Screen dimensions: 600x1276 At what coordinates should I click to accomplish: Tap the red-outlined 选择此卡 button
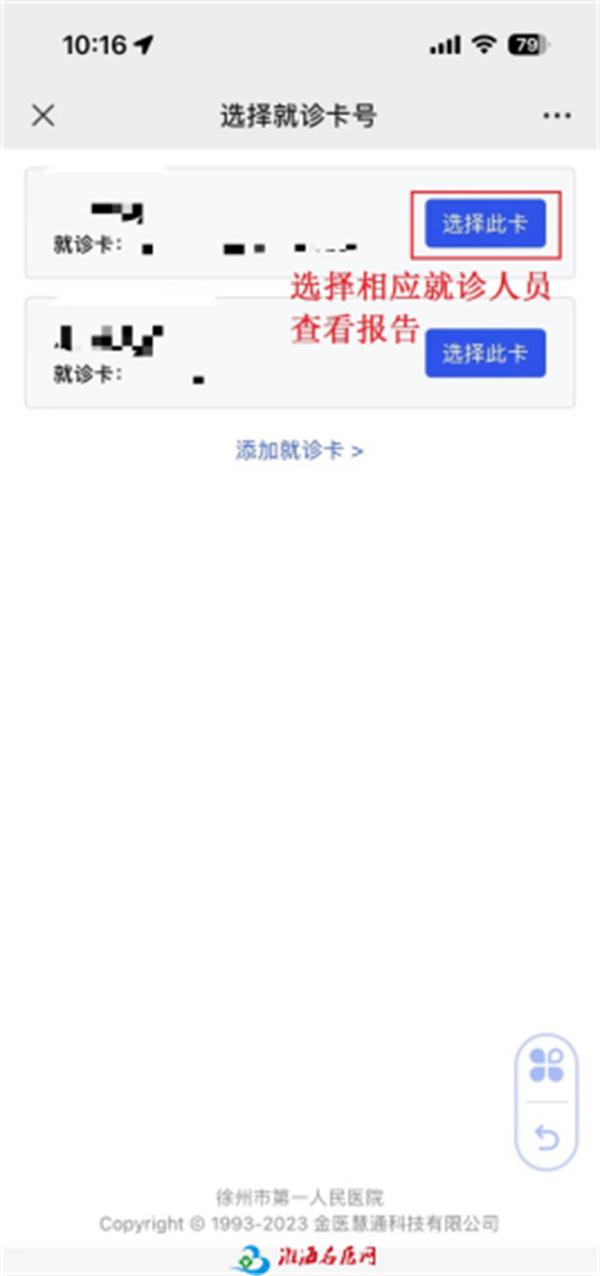[485, 223]
